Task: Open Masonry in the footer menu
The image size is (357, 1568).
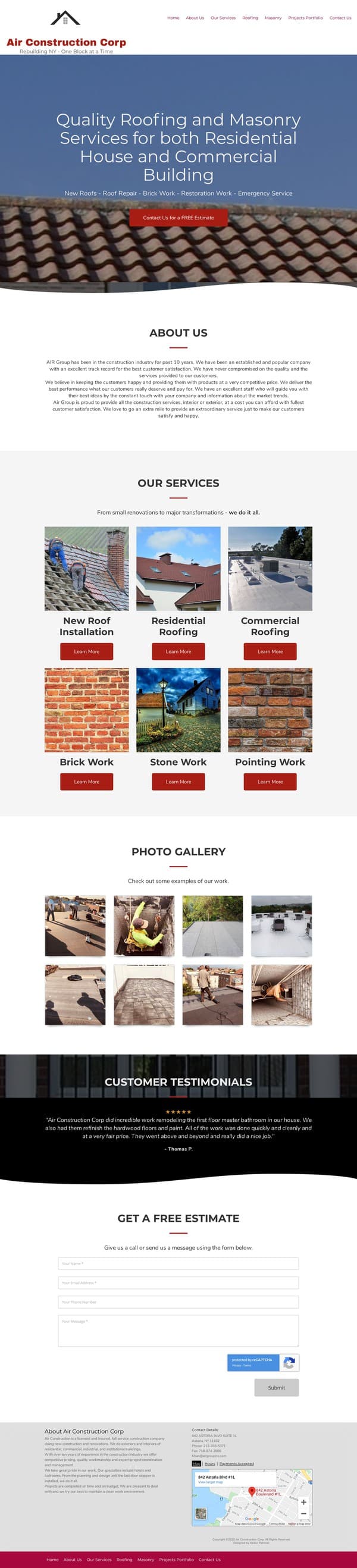Action: (x=146, y=1560)
